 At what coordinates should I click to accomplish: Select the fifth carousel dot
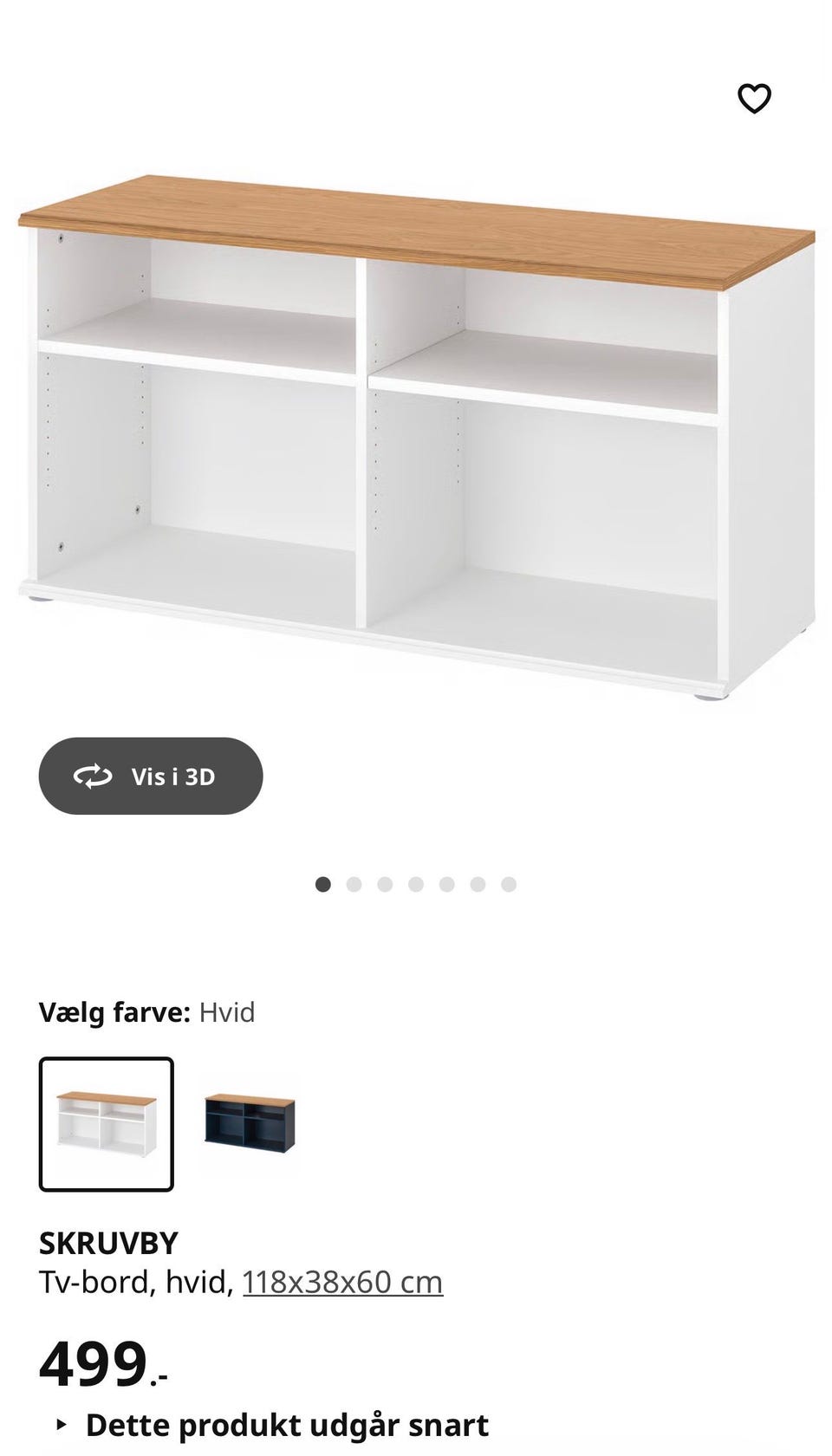[448, 884]
